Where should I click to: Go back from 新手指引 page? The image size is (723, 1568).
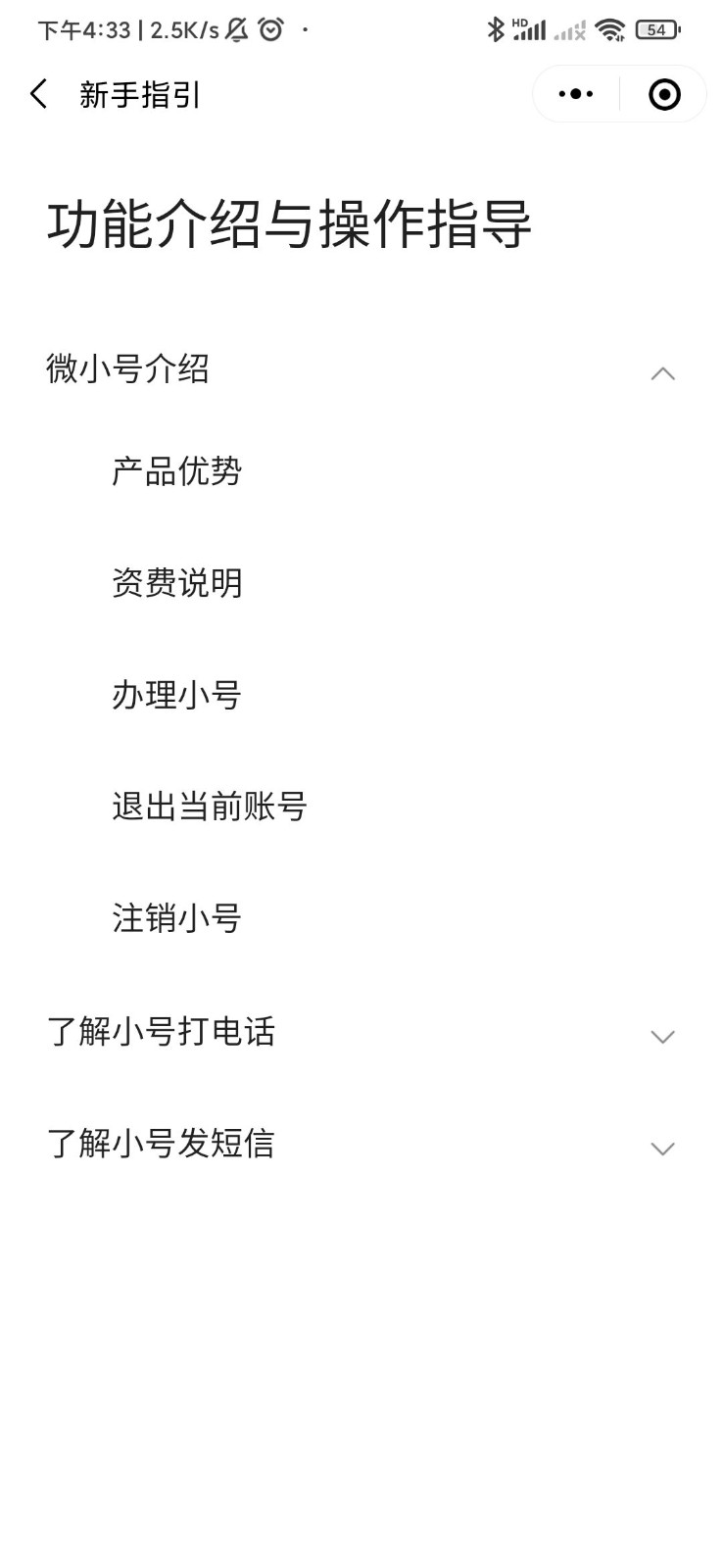pyautogui.click(x=39, y=95)
